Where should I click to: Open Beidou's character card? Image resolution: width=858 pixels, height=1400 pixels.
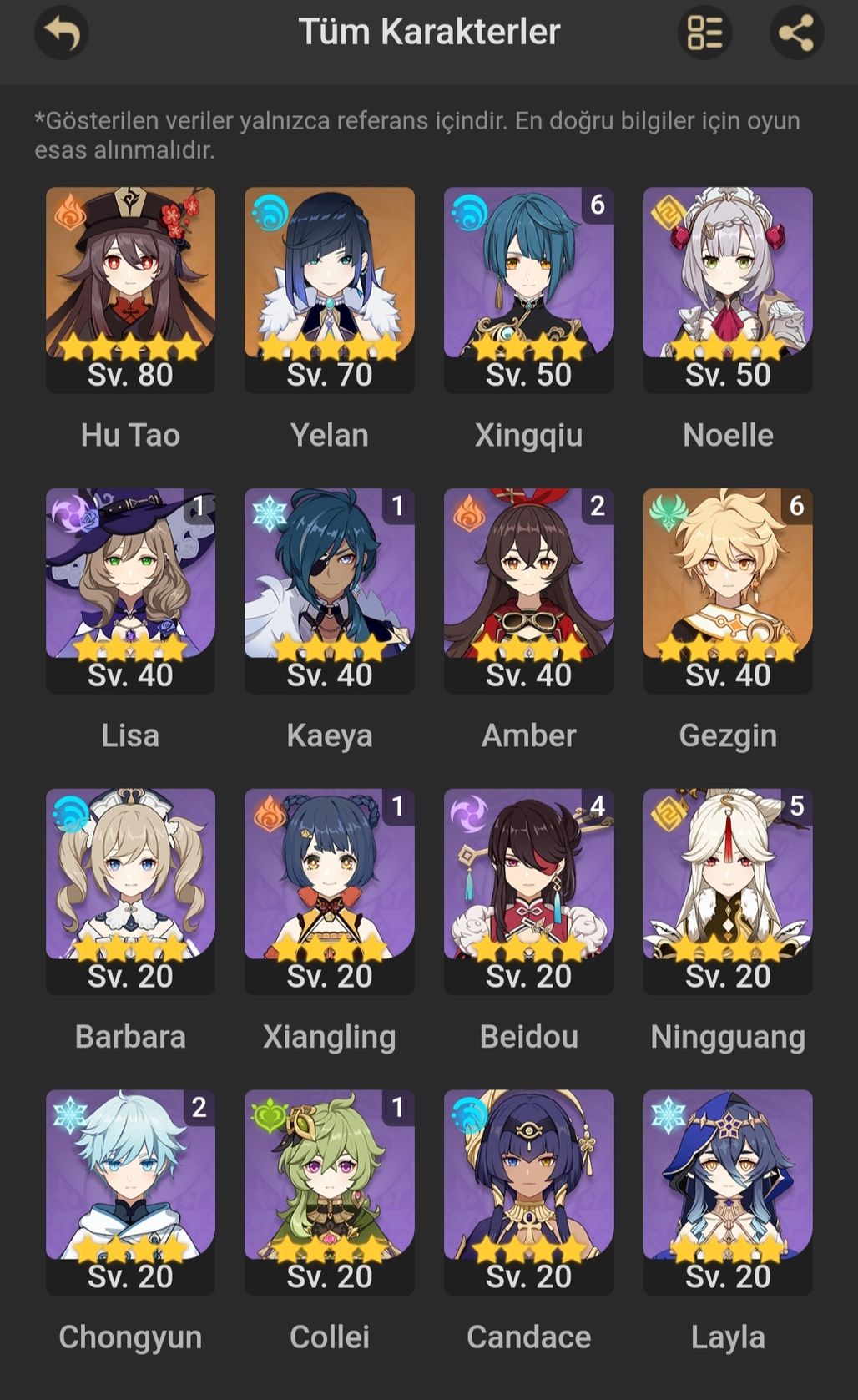coord(528,890)
